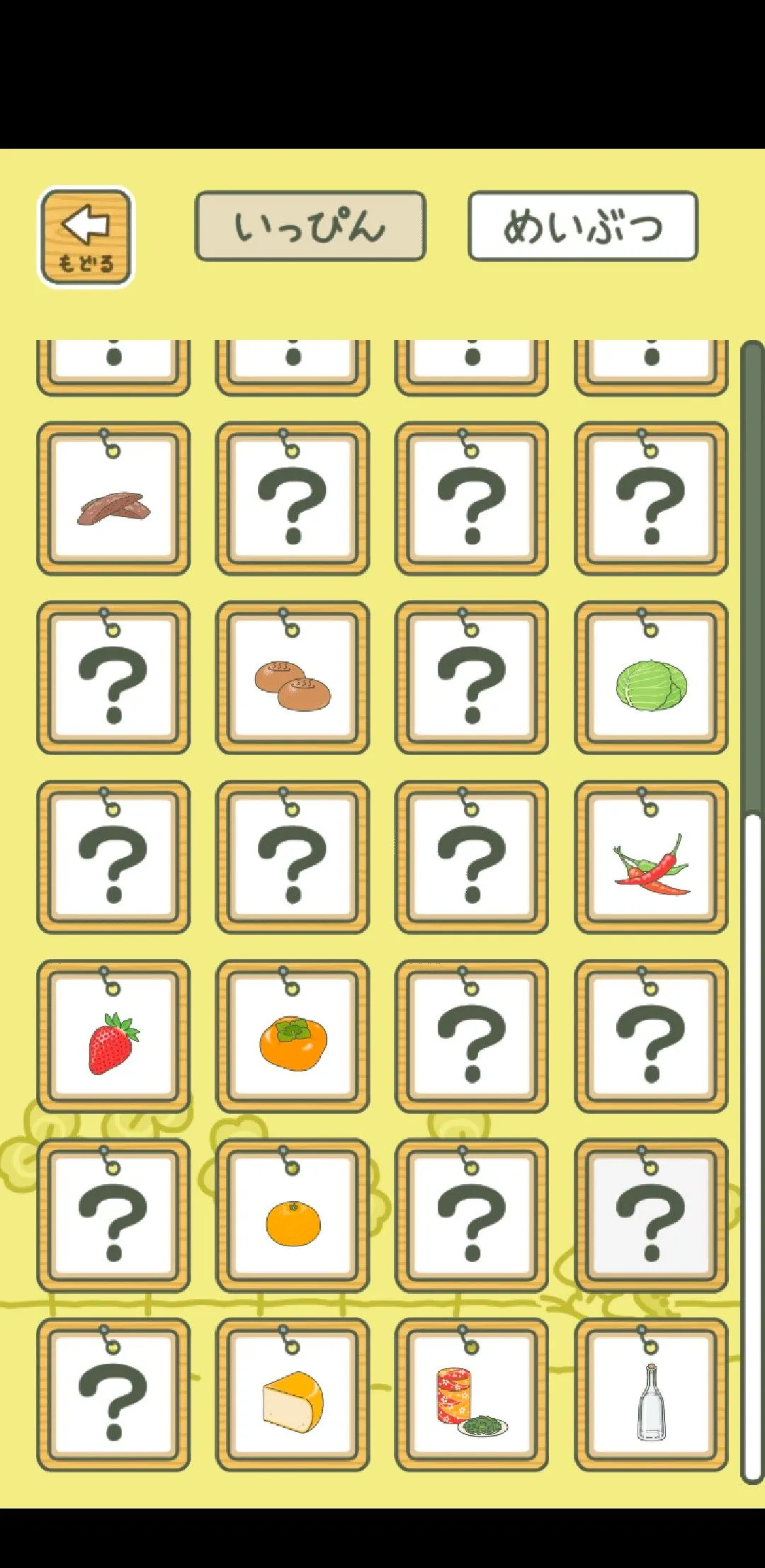Go back with the もどる button
765x1568 pixels.
(85, 237)
